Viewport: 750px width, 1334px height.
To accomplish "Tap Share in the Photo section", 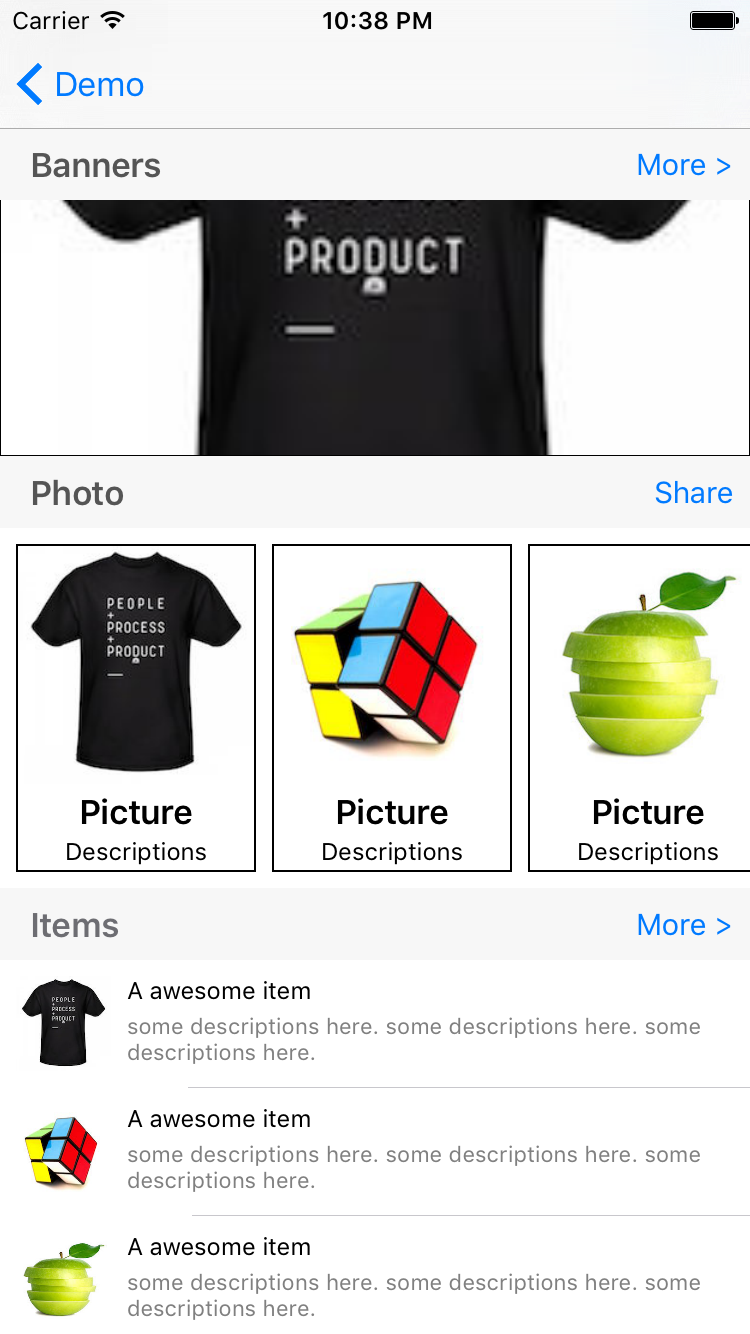I will [x=693, y=493].
